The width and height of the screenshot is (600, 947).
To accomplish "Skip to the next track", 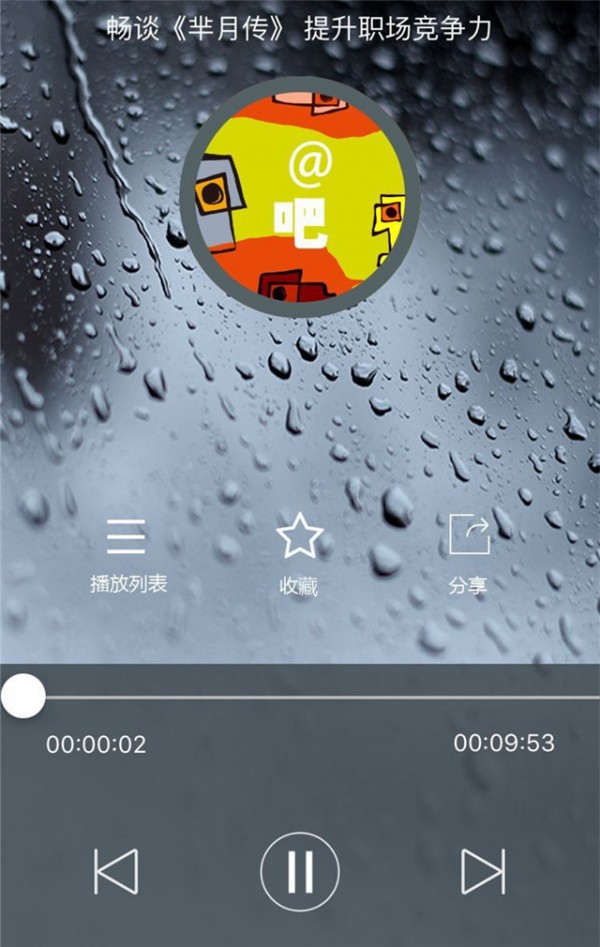I will pos(483,872).
